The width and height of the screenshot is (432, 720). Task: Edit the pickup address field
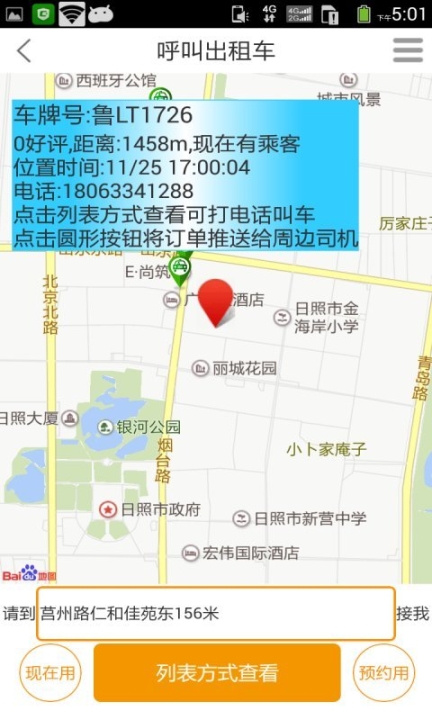point(216,613)
